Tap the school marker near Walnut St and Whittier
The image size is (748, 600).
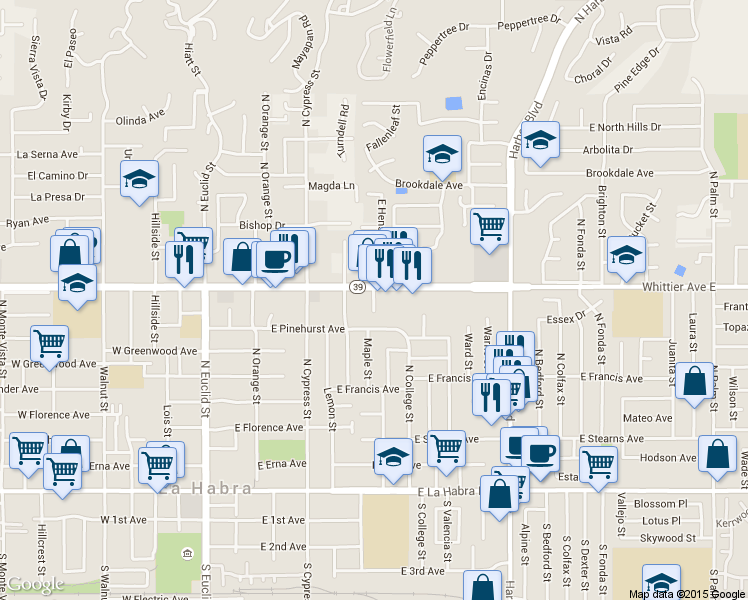[77, 283]
